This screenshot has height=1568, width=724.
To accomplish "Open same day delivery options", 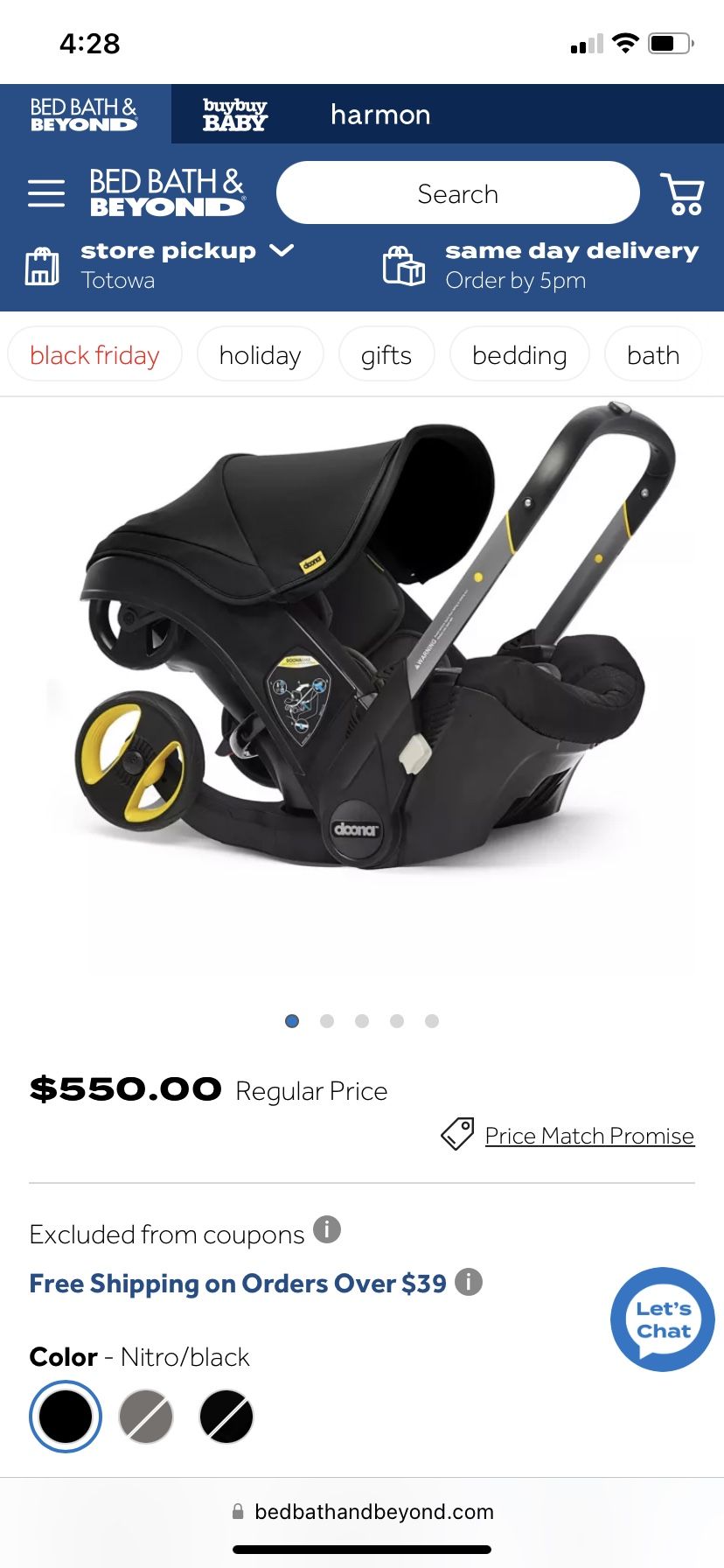I will (x=540, y=265).
